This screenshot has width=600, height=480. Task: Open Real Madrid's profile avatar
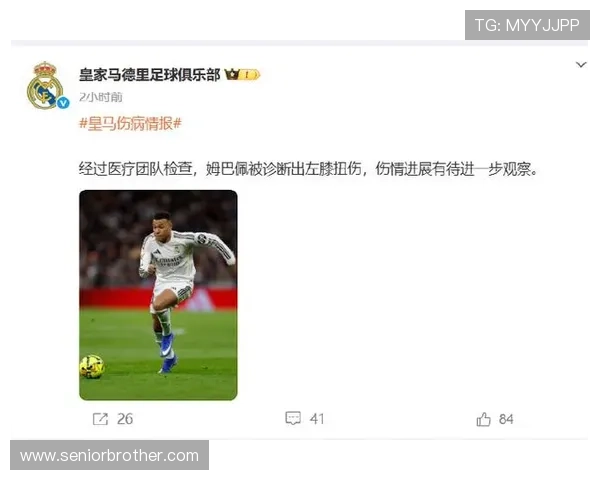click(x=45, y=85)
